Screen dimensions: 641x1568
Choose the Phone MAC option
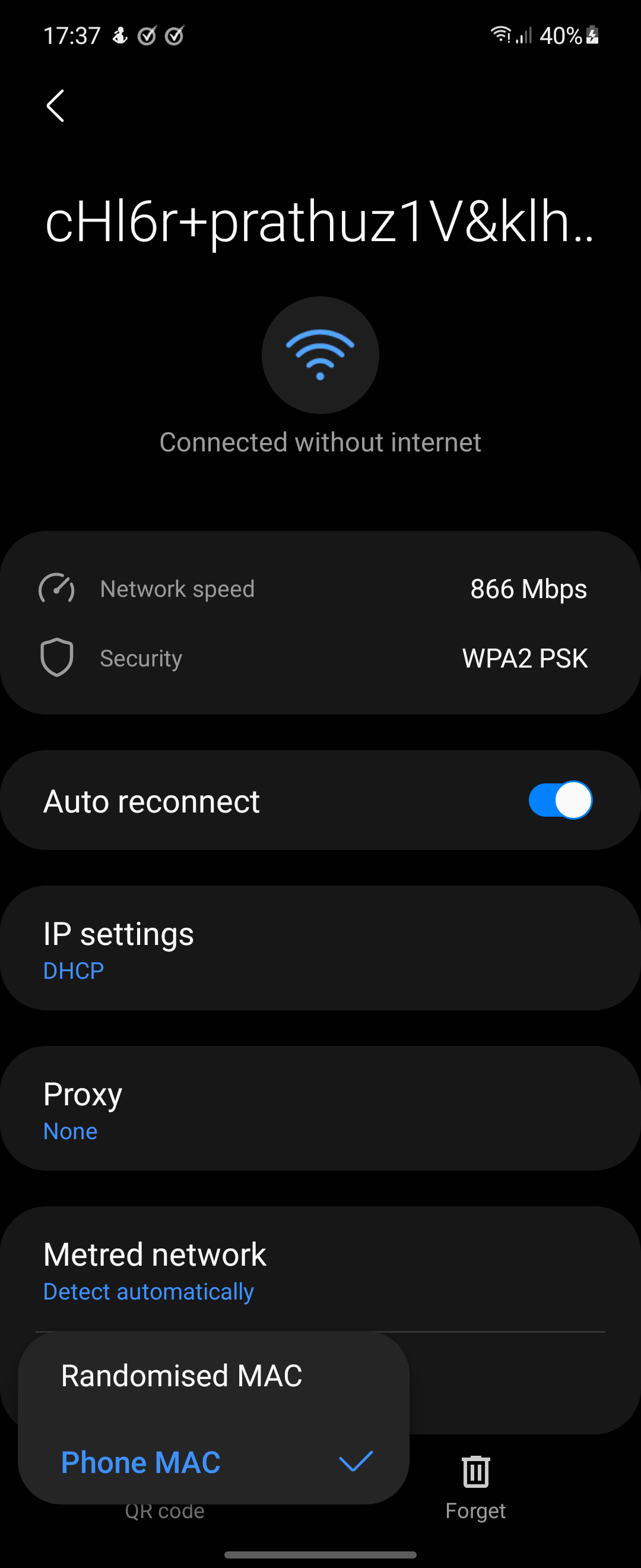pyautogui.click(x=213, y=1463)
